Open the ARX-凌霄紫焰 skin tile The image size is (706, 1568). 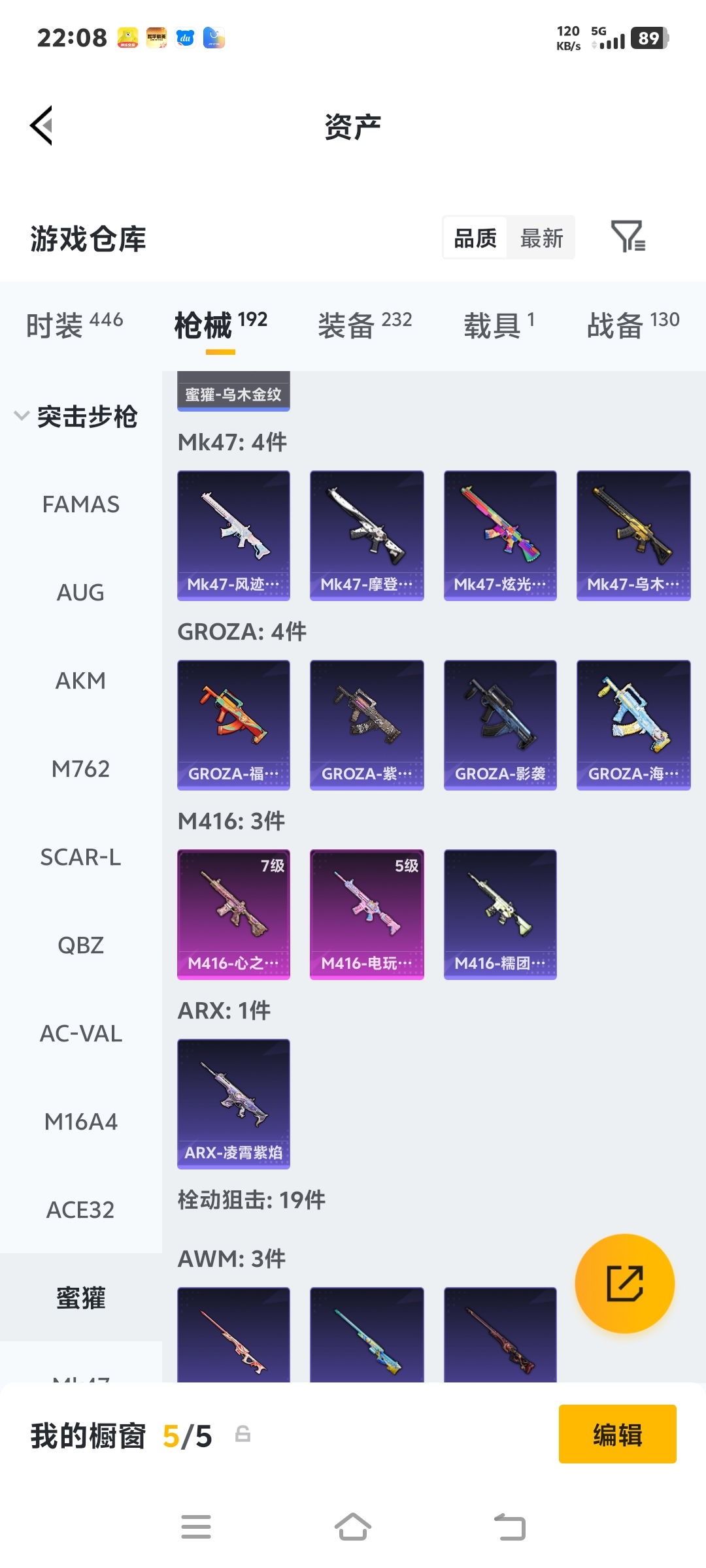click(x=233, y=1103)
